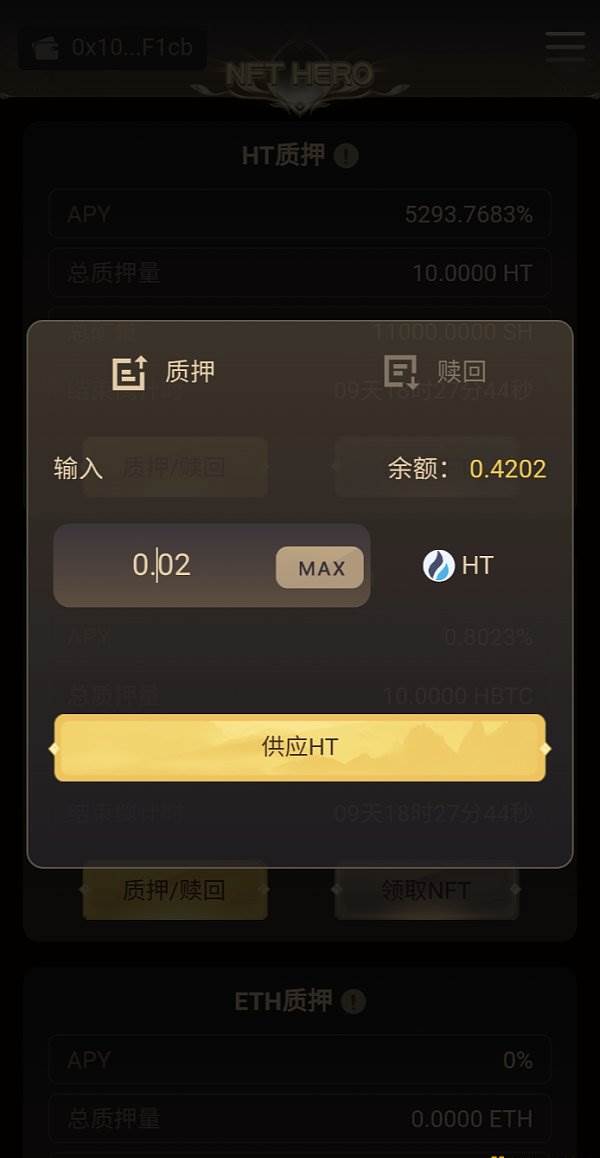Switch to the 赎回 tab

pos(436,372)
